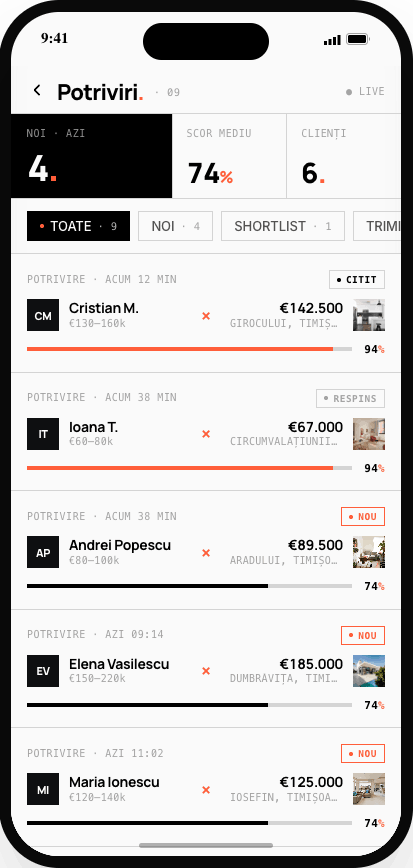
Task: Switch to the Noi filter chip
Action: (175, 226)
